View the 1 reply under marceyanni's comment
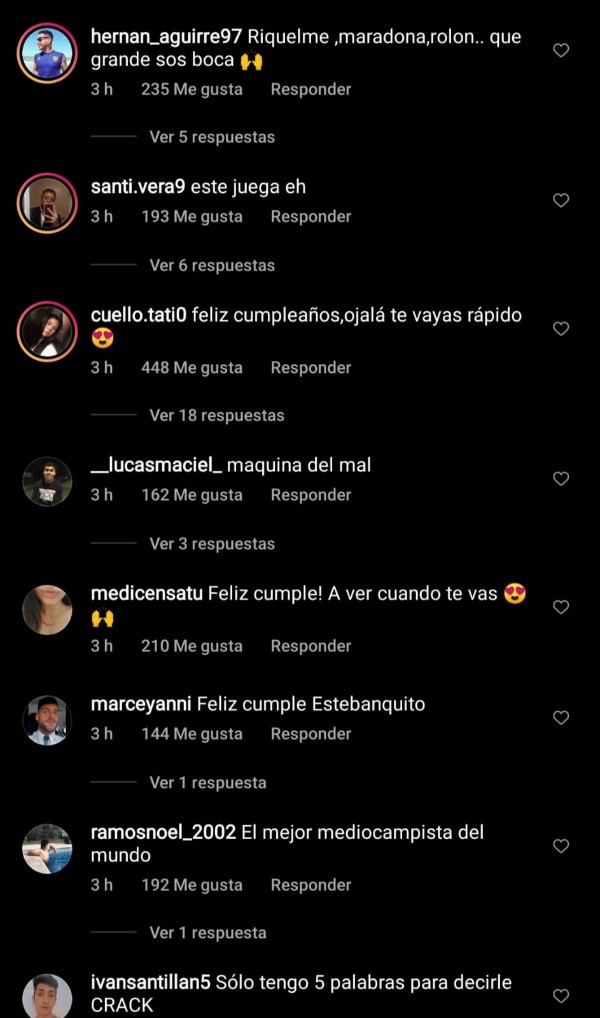The height and width of the screenshot is (1018, 600). (x=208, y=783)
